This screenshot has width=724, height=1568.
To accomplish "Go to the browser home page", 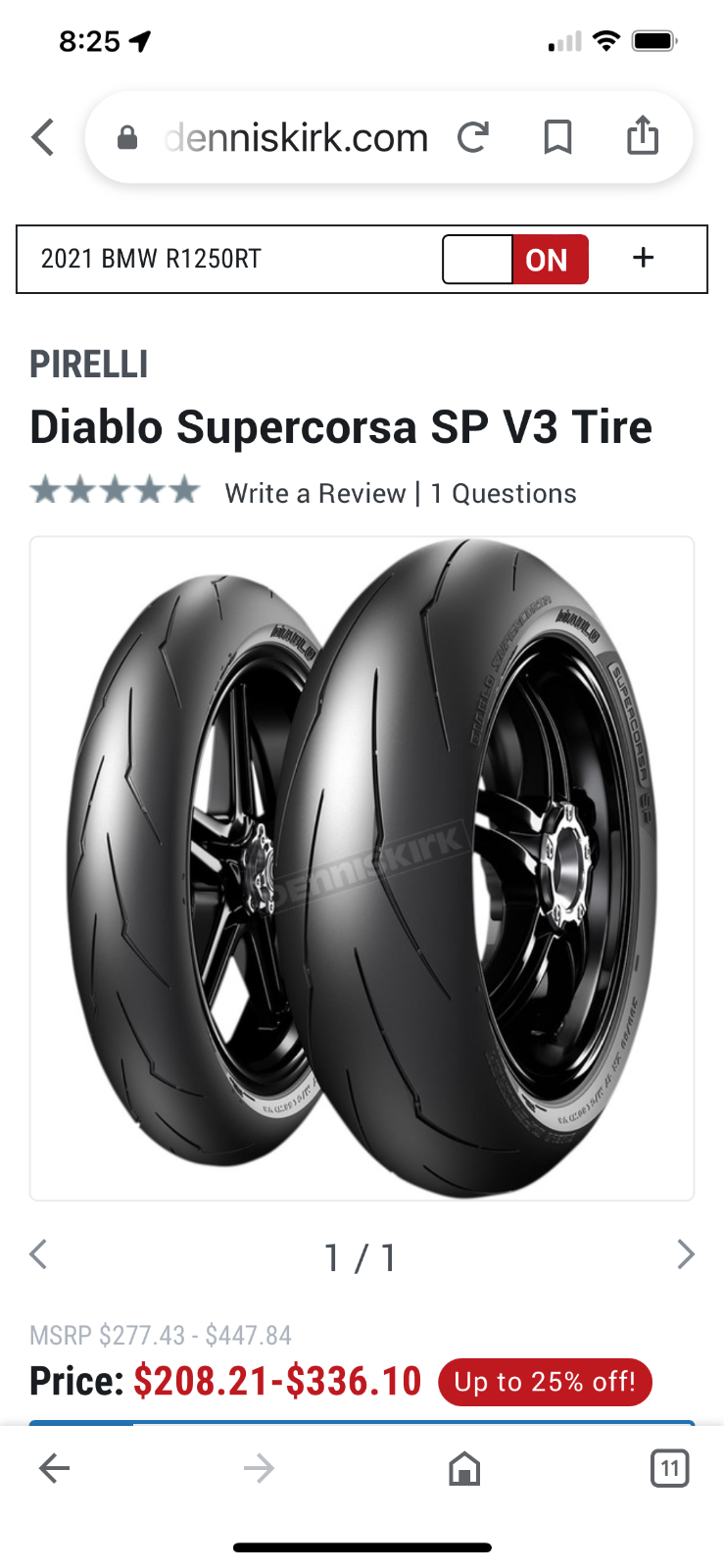I will click(x=464, y=1468).
